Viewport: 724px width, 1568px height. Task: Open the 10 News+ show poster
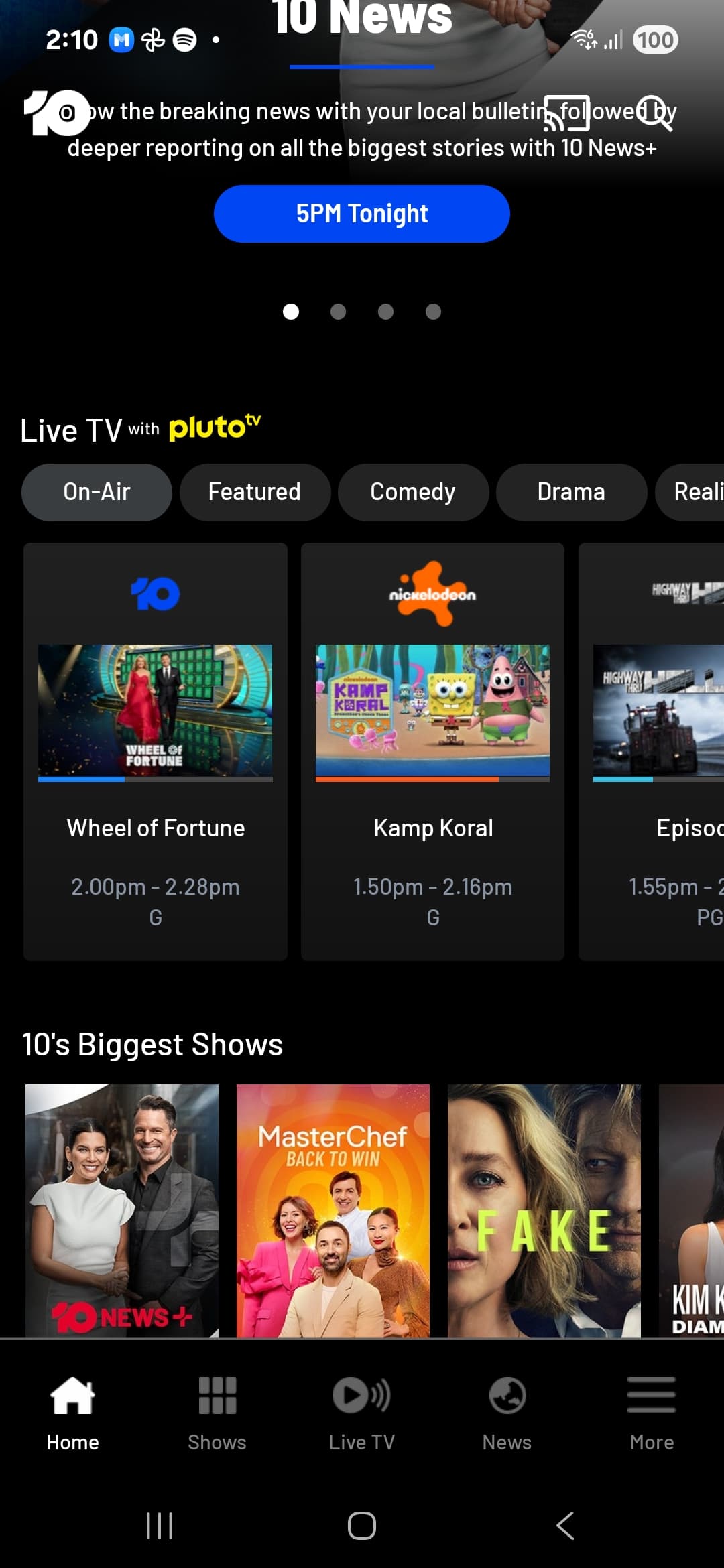[x=122, y=1210]
